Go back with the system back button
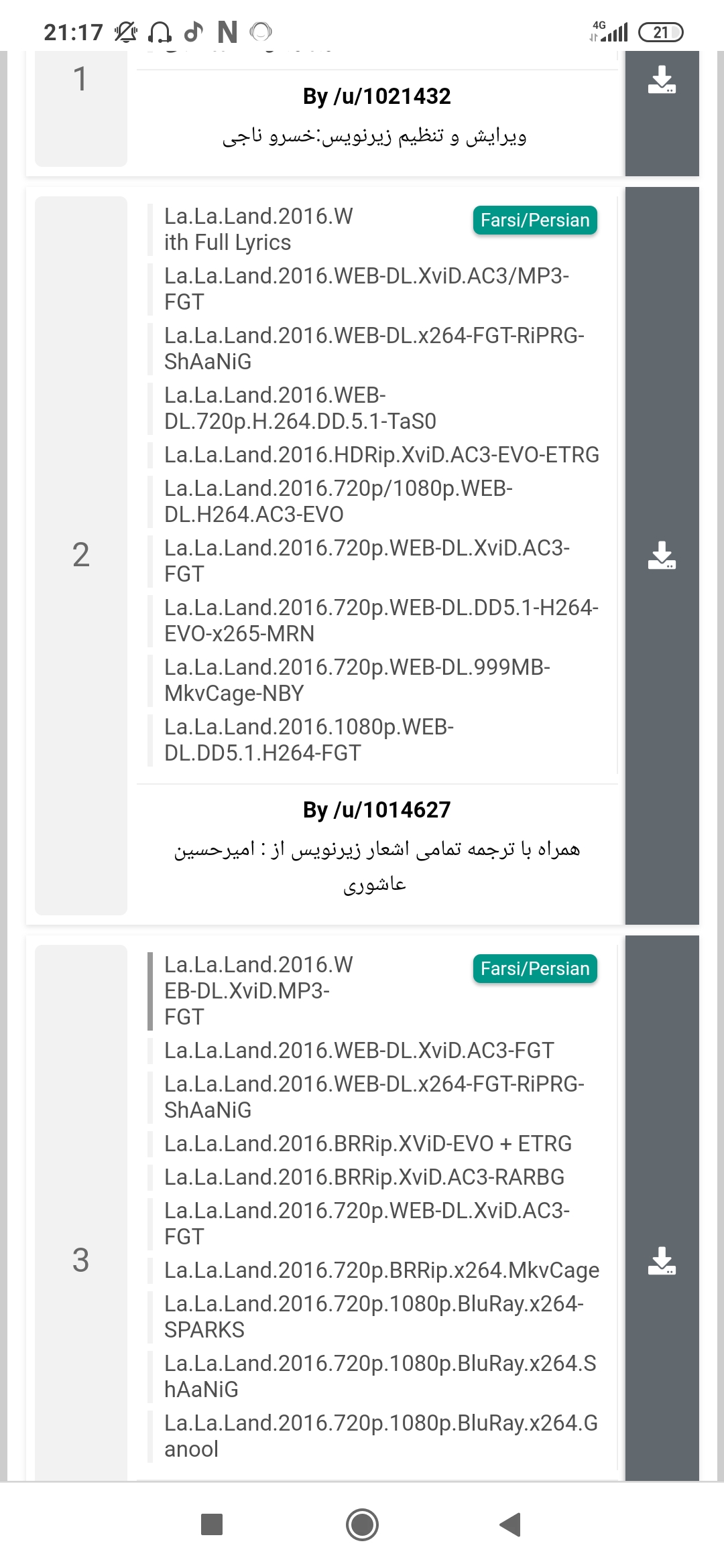Screen dimensions: 724x1568 pyautogui.click(x=511, y=1524)
